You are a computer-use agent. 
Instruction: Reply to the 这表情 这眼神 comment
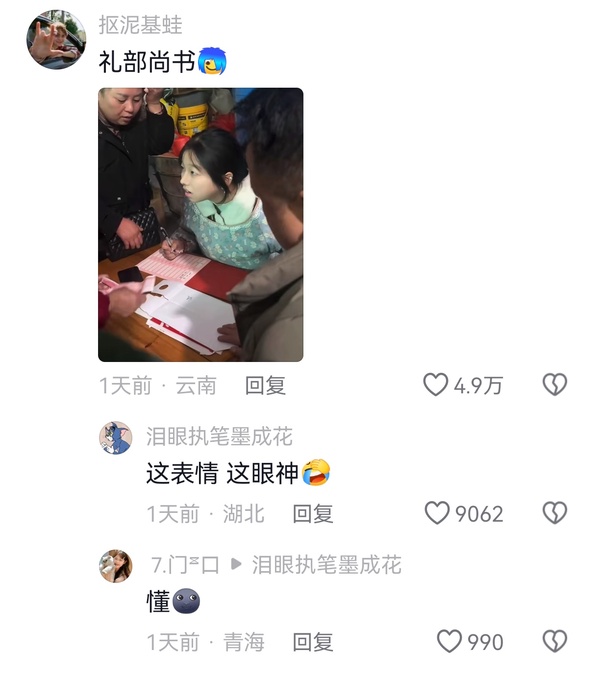point(312,514)
